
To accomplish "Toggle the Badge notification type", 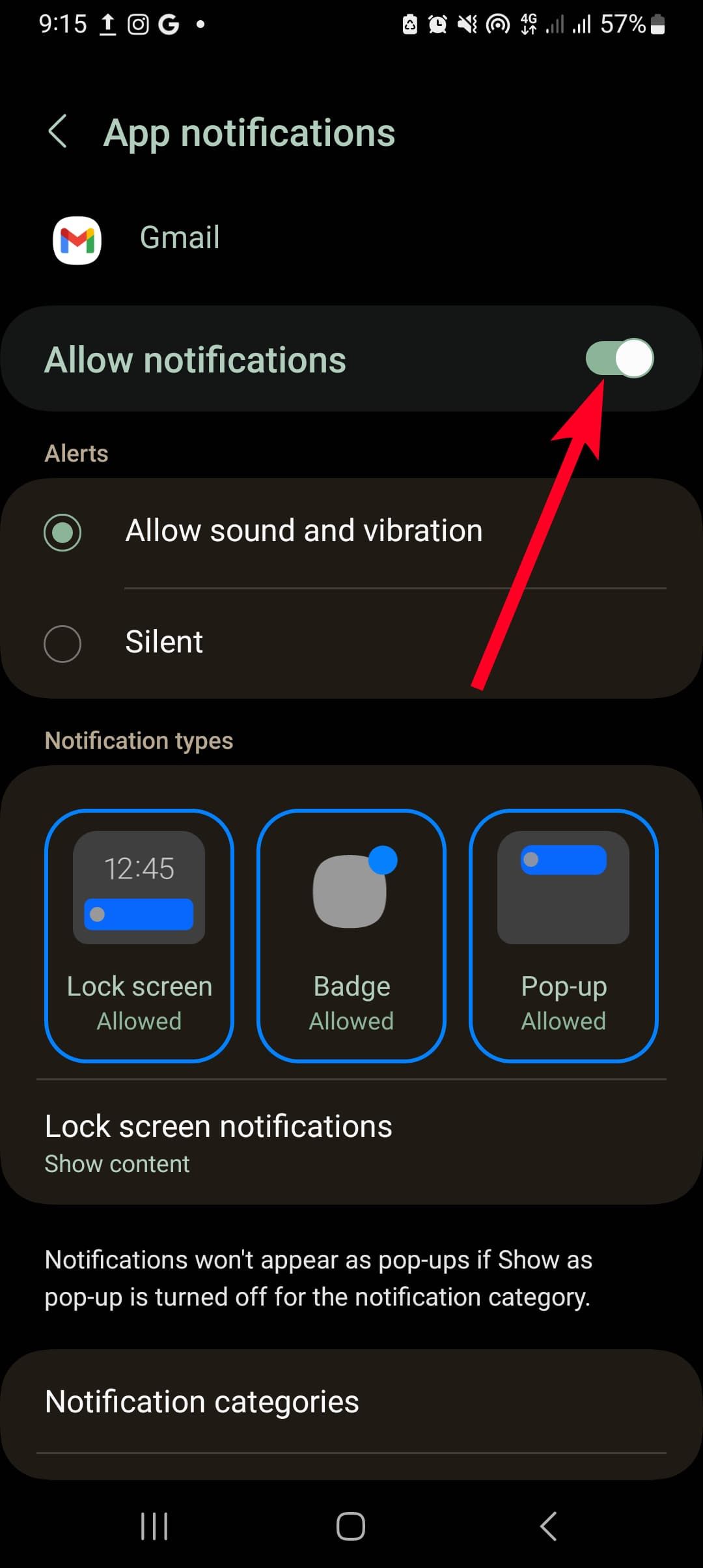I will tap(351, 935).
